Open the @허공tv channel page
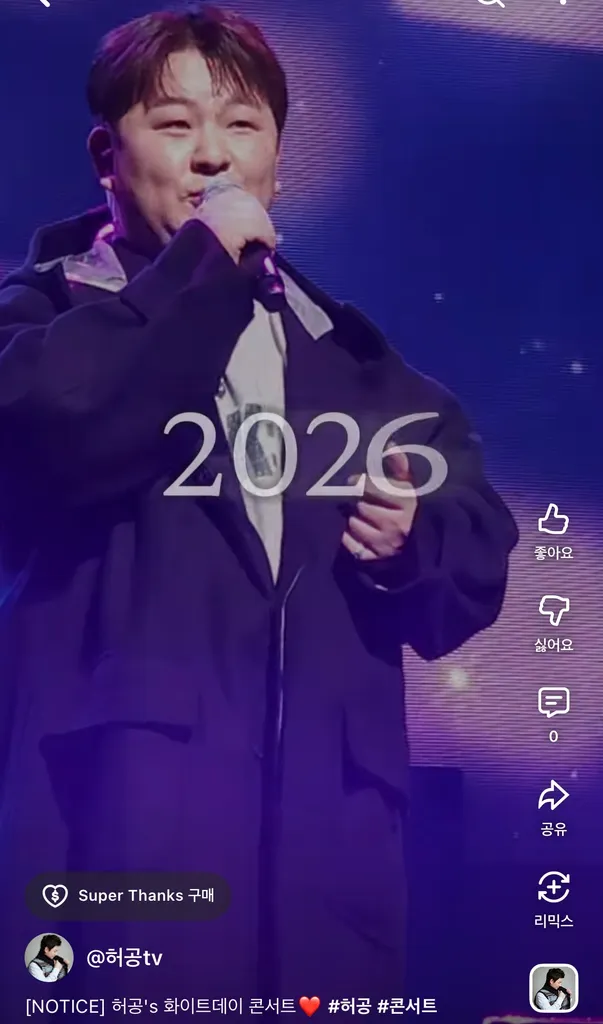This screenshot has height=1024, width=603. [124, 958]
